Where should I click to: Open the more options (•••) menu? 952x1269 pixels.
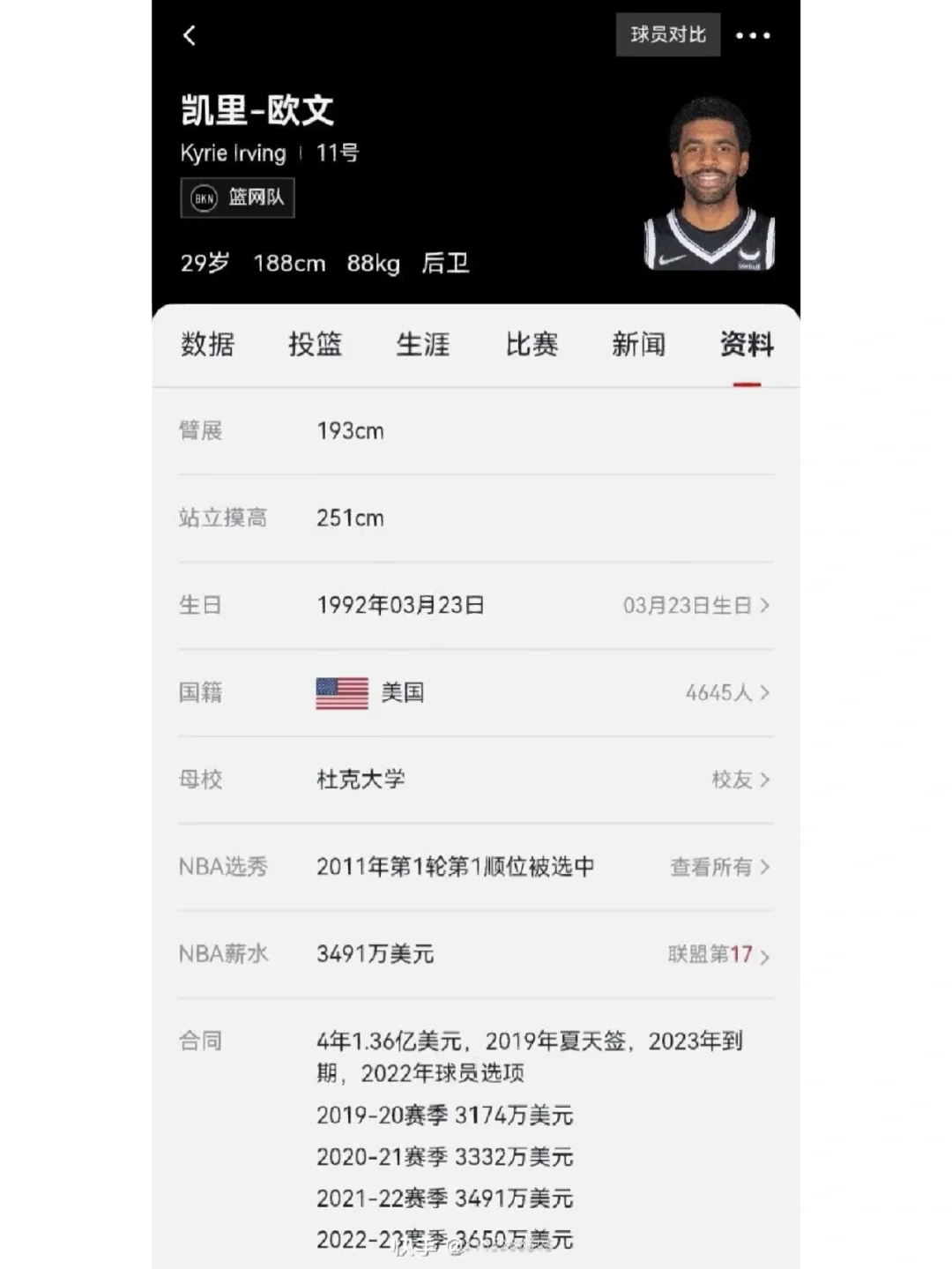coord(752,35)
